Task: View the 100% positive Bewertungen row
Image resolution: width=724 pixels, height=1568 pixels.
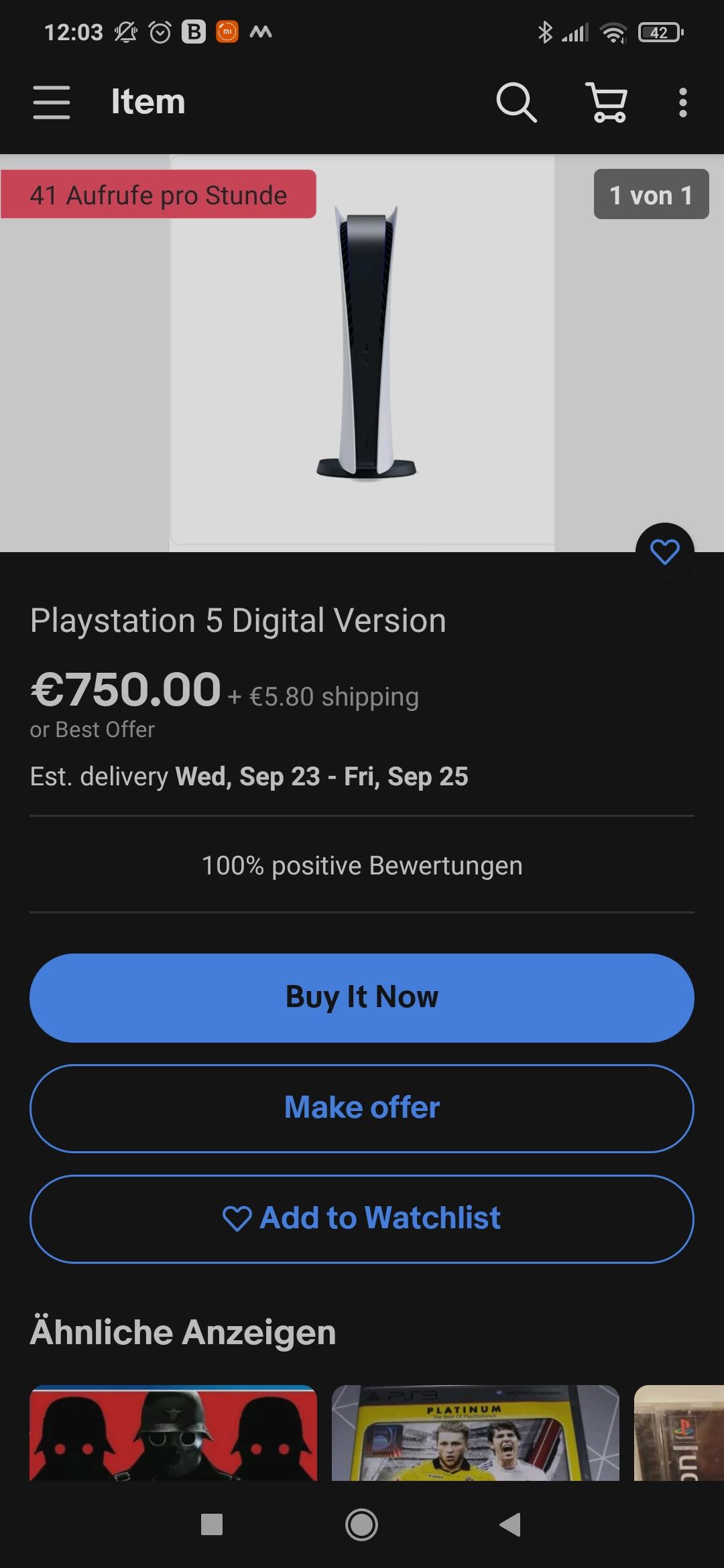Action: 362,865
